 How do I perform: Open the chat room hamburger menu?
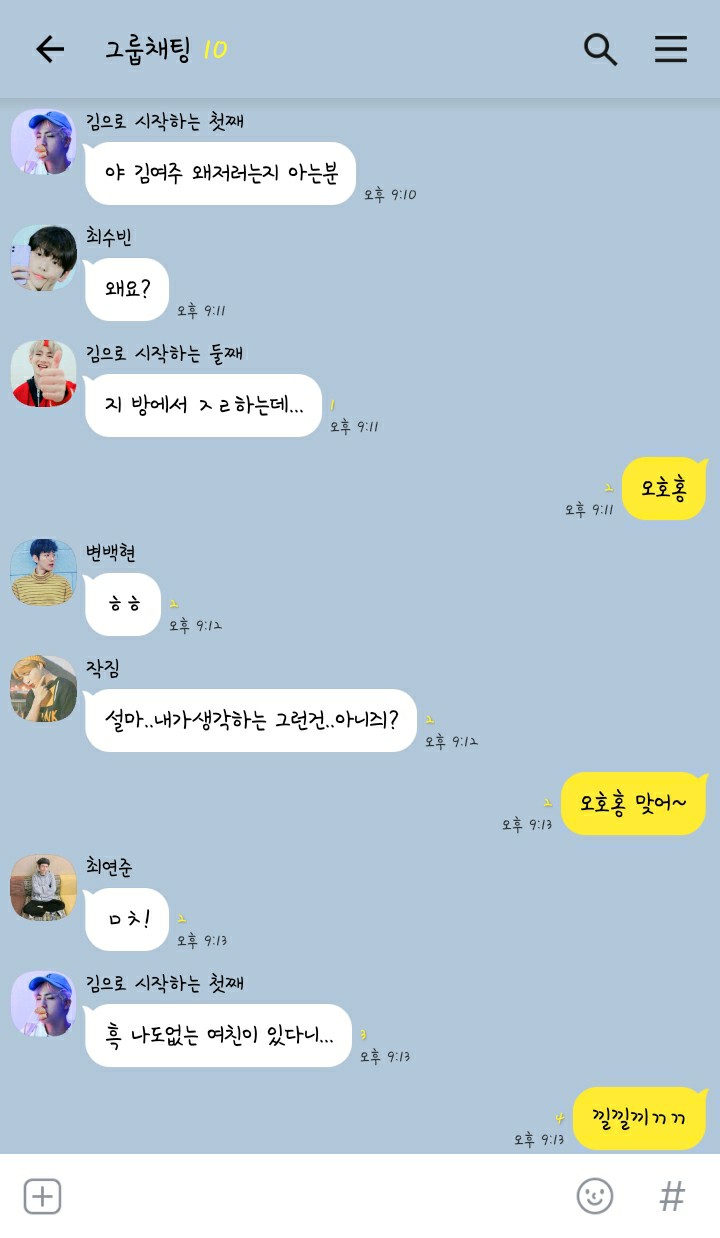coord(670,49)
